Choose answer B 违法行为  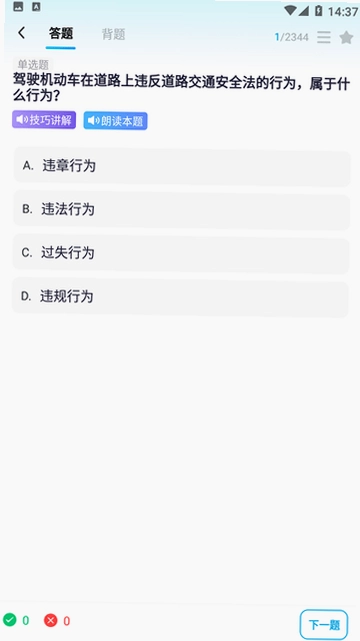pyautogui.click(x=182, y=210)
